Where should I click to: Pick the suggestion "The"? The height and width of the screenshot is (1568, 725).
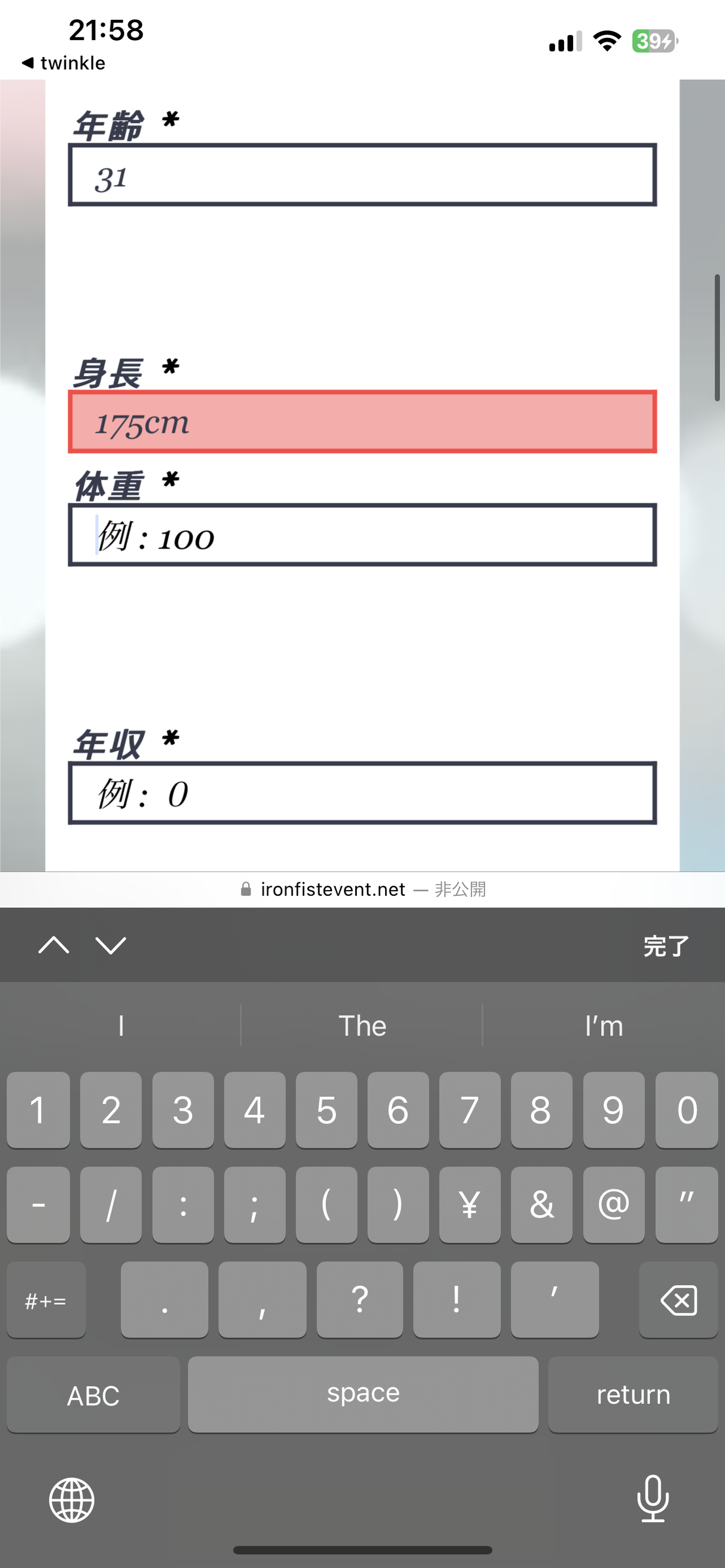pos(362,1026)
